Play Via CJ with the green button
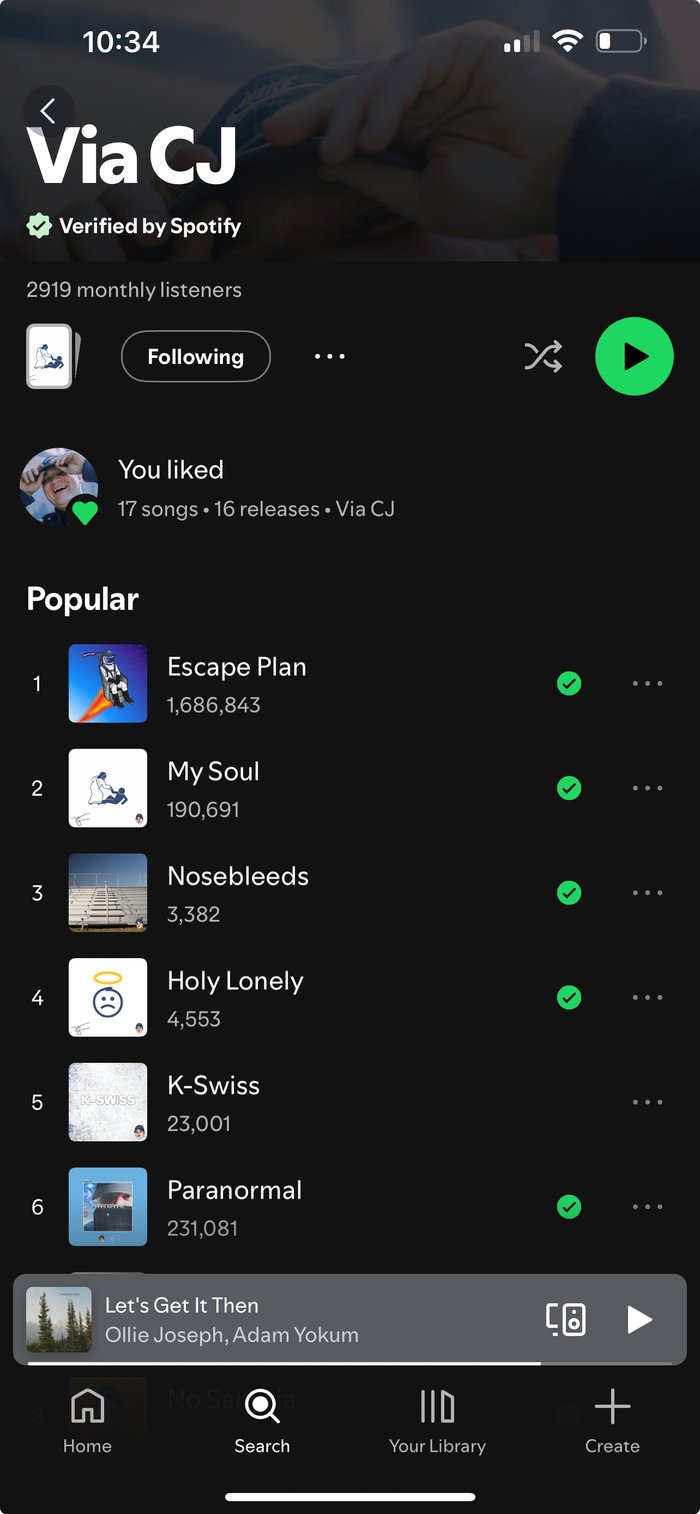The image size is (700, 1514). pyautogui.click(x=635, y=357)
